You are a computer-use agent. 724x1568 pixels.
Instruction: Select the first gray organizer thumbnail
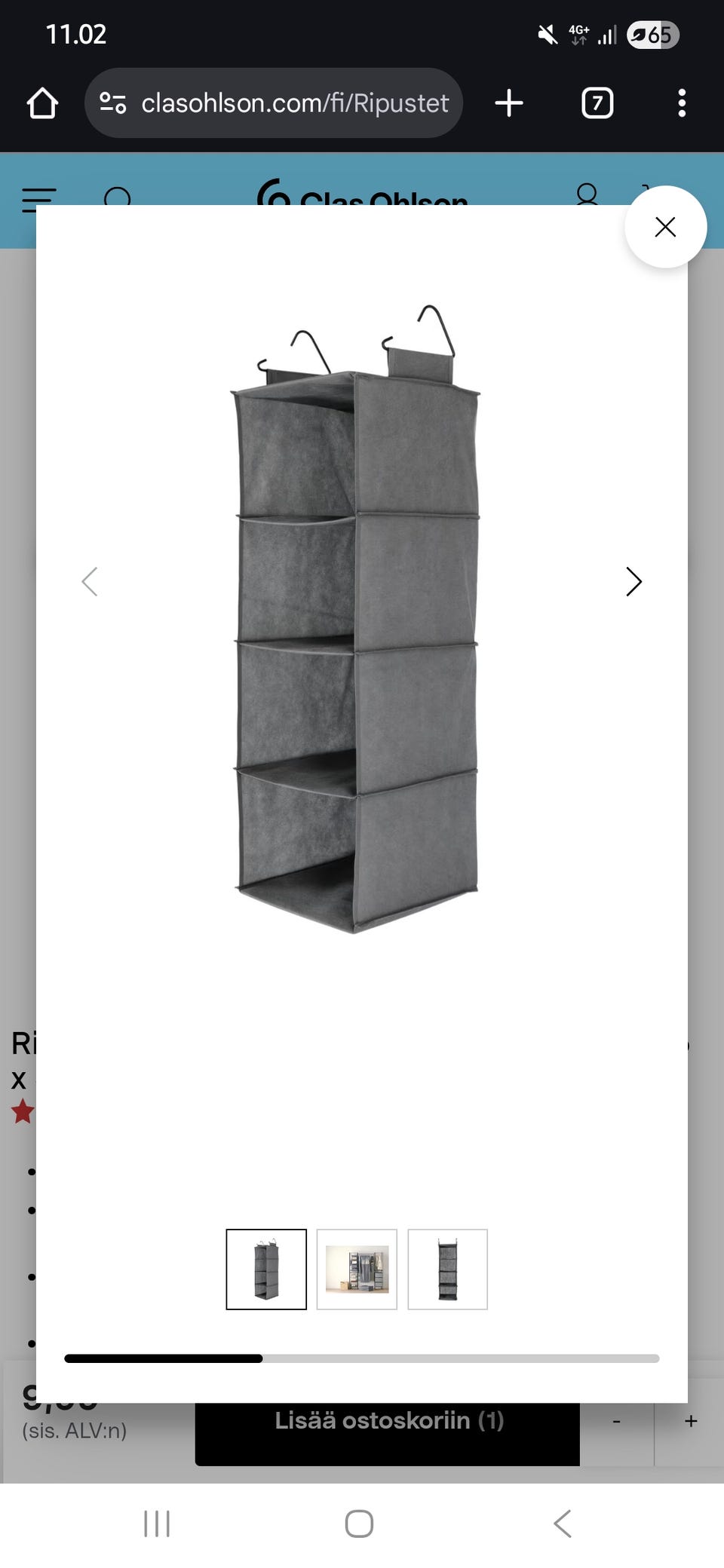[266, 1269]
